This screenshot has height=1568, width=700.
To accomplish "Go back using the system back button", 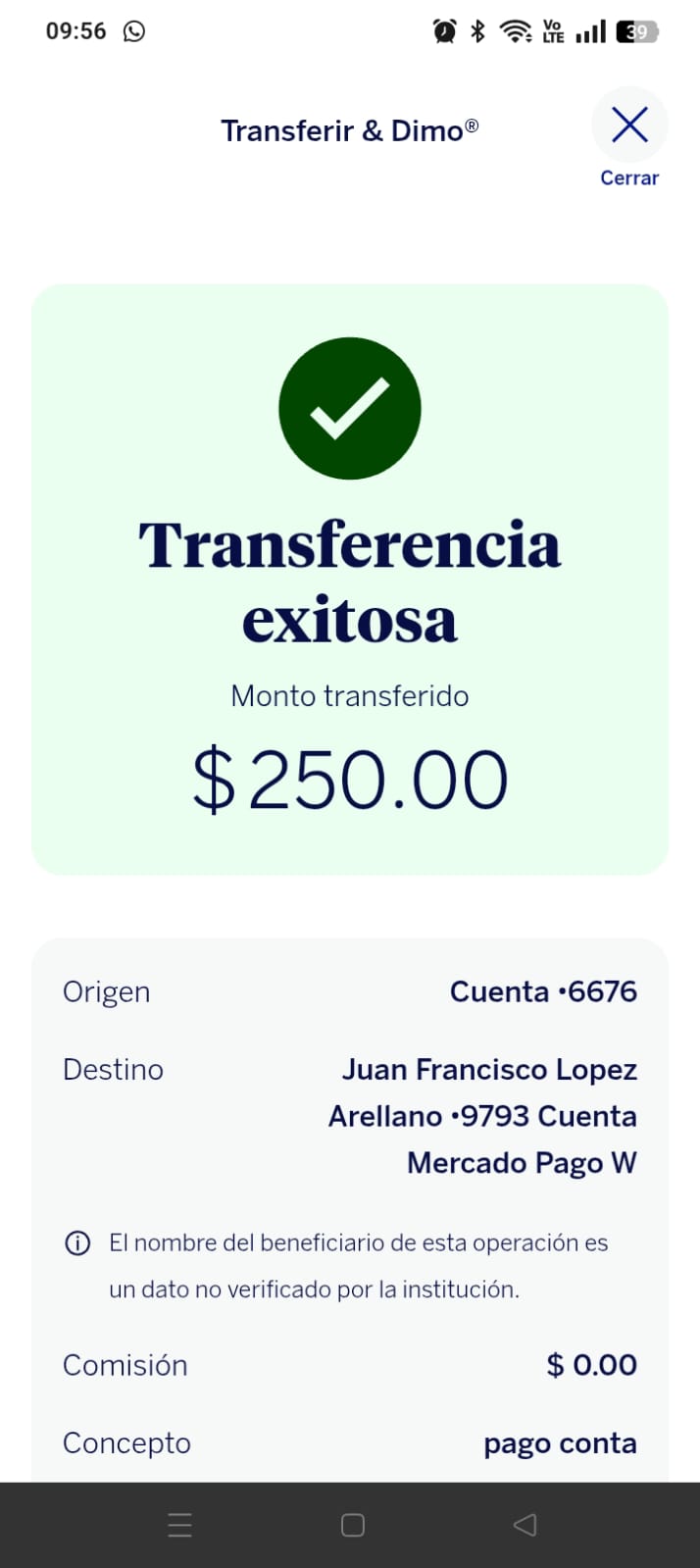I will (x=525, y=1524).
